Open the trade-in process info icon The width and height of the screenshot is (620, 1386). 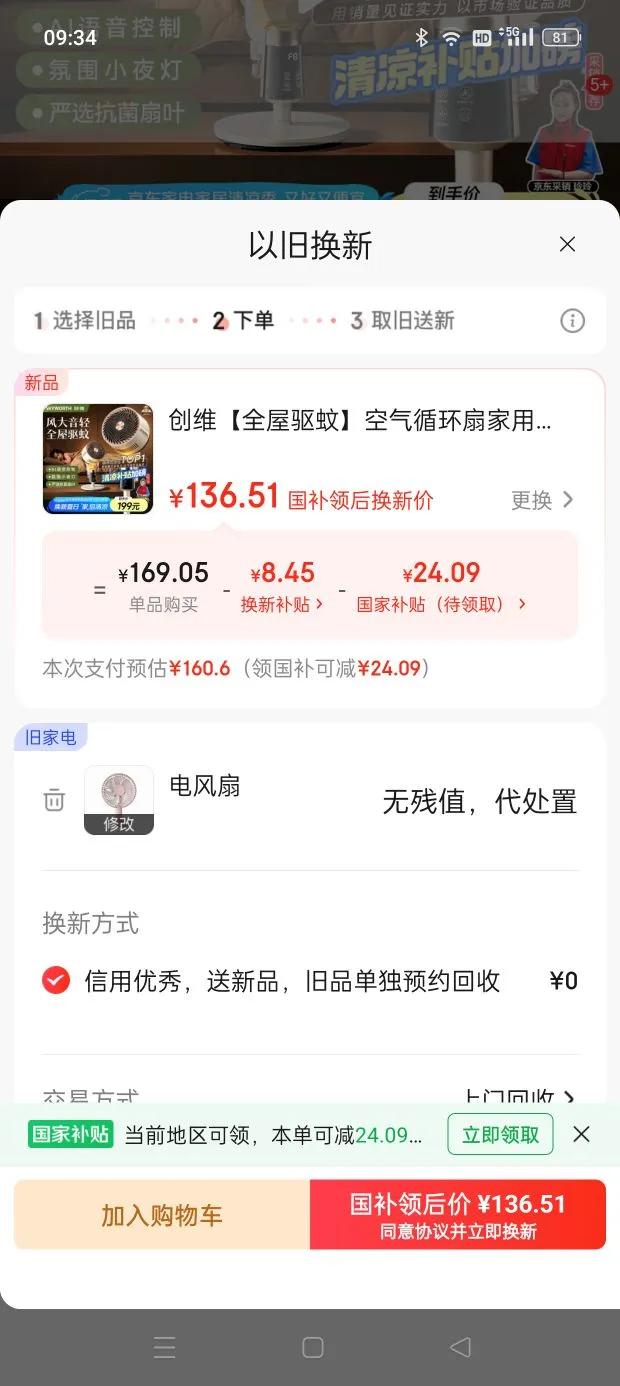(x=572, y=321)
